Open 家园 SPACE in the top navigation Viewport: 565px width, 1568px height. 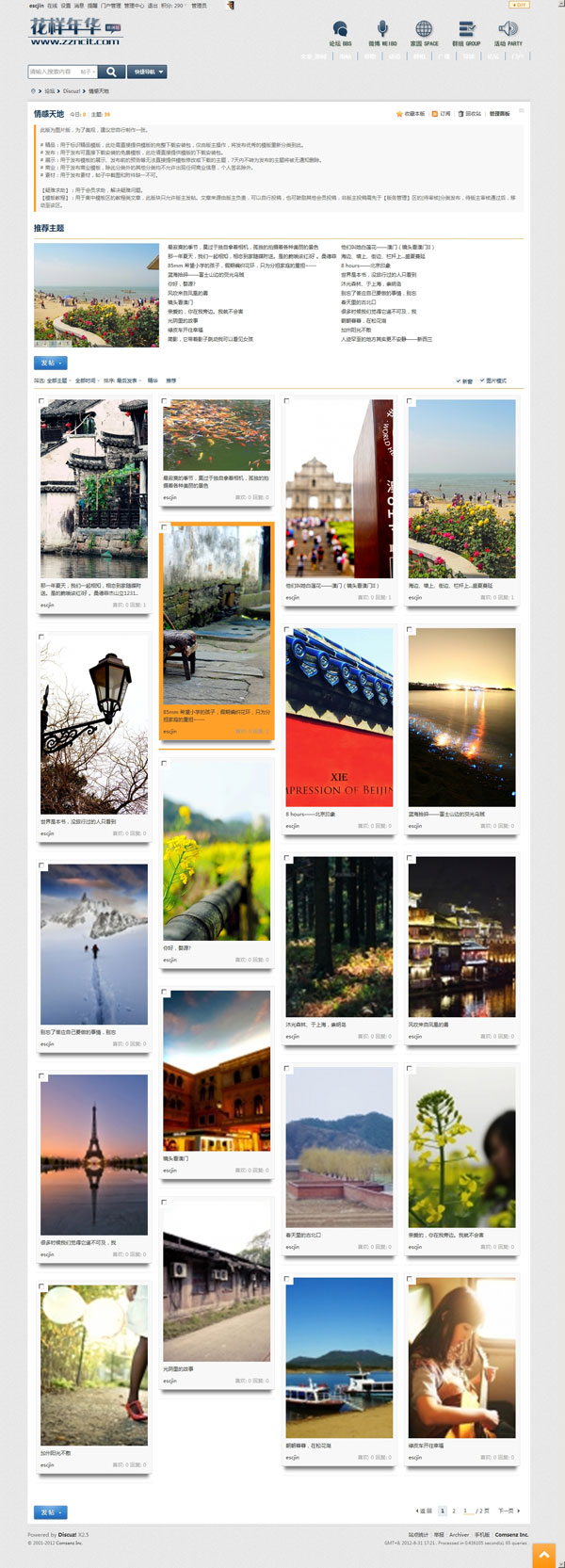click(x=424, y=34)
